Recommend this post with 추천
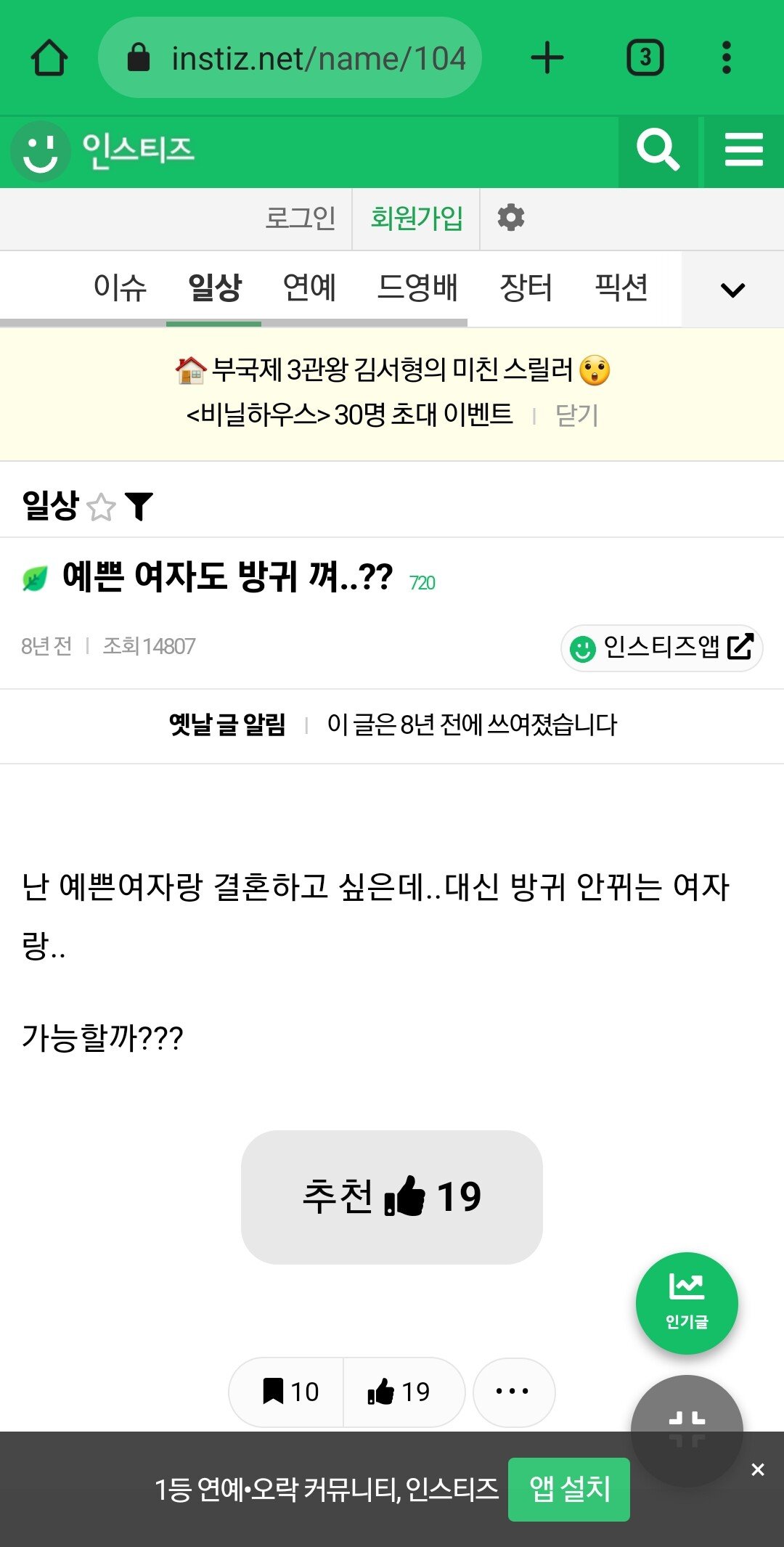Viewport: 784px width, 1547px height. 392,1196
